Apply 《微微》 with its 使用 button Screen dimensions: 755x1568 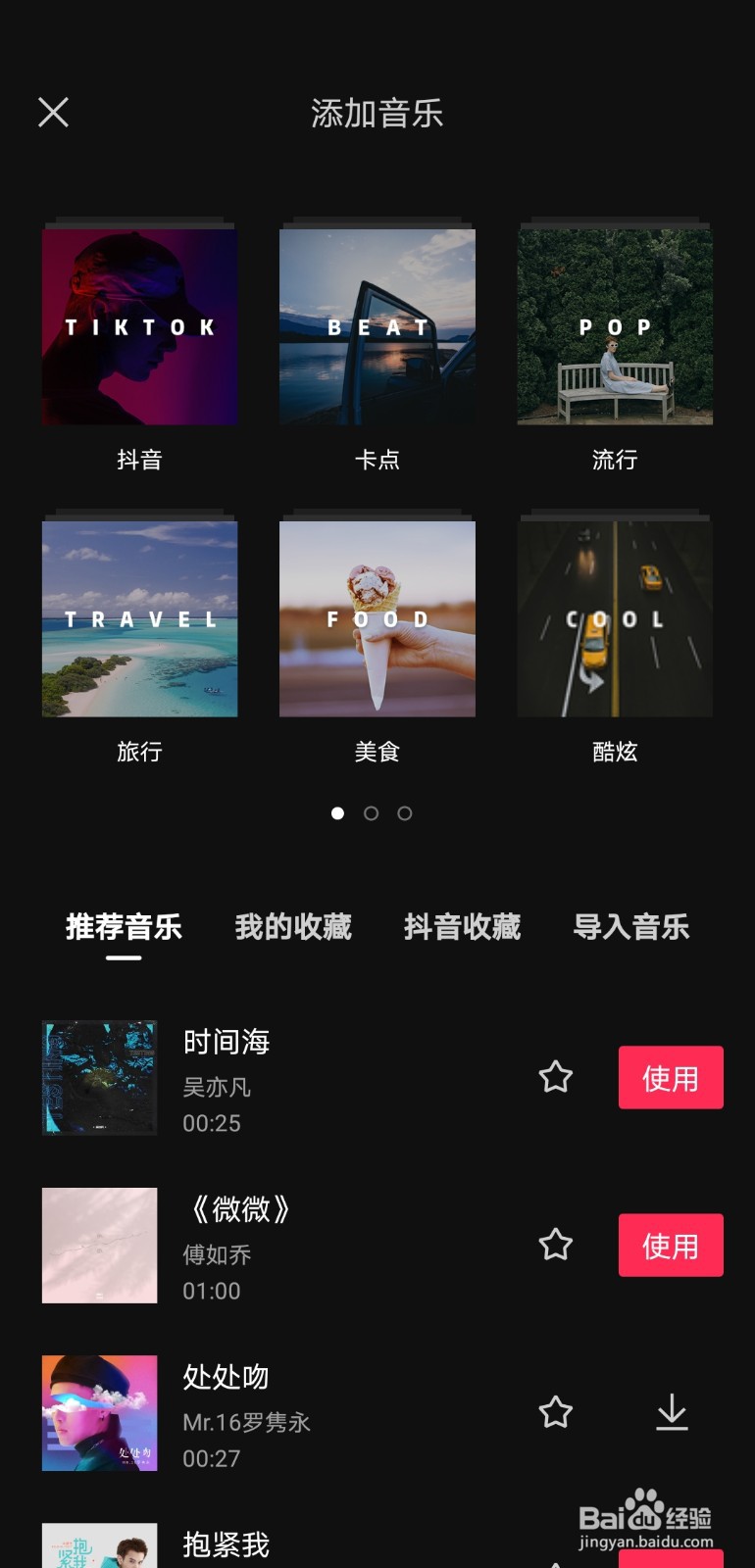tap(671, 1245)
